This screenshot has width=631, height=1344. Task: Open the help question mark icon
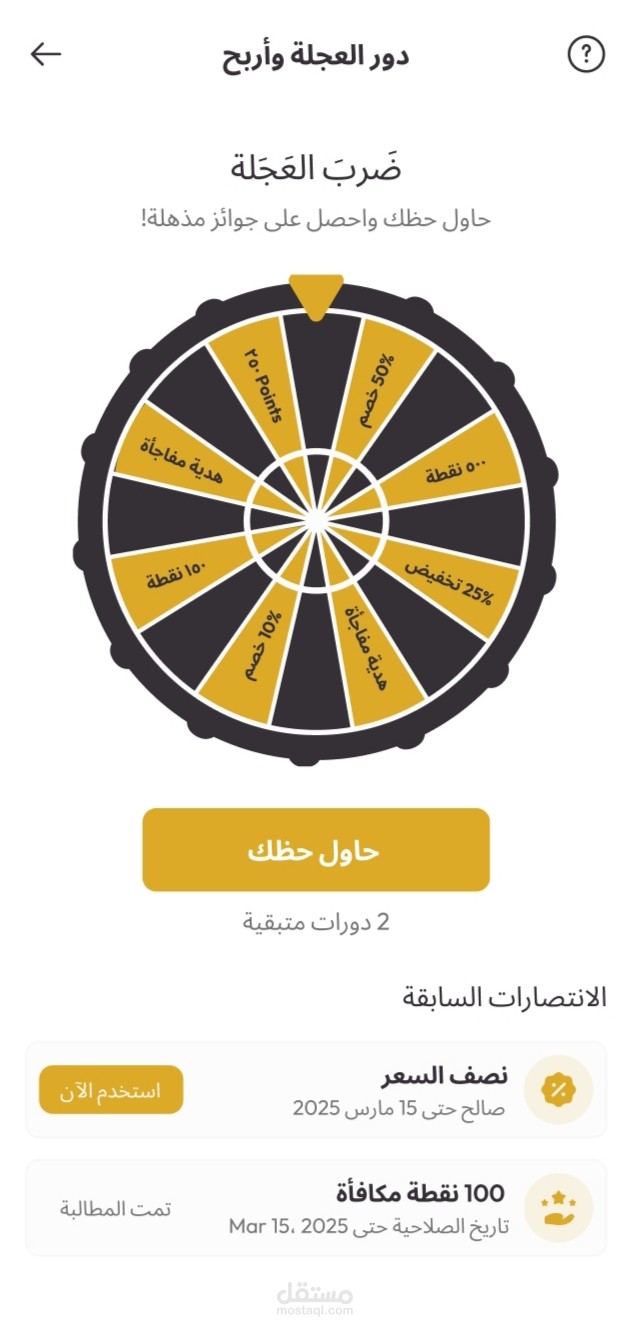coord(586,54)
